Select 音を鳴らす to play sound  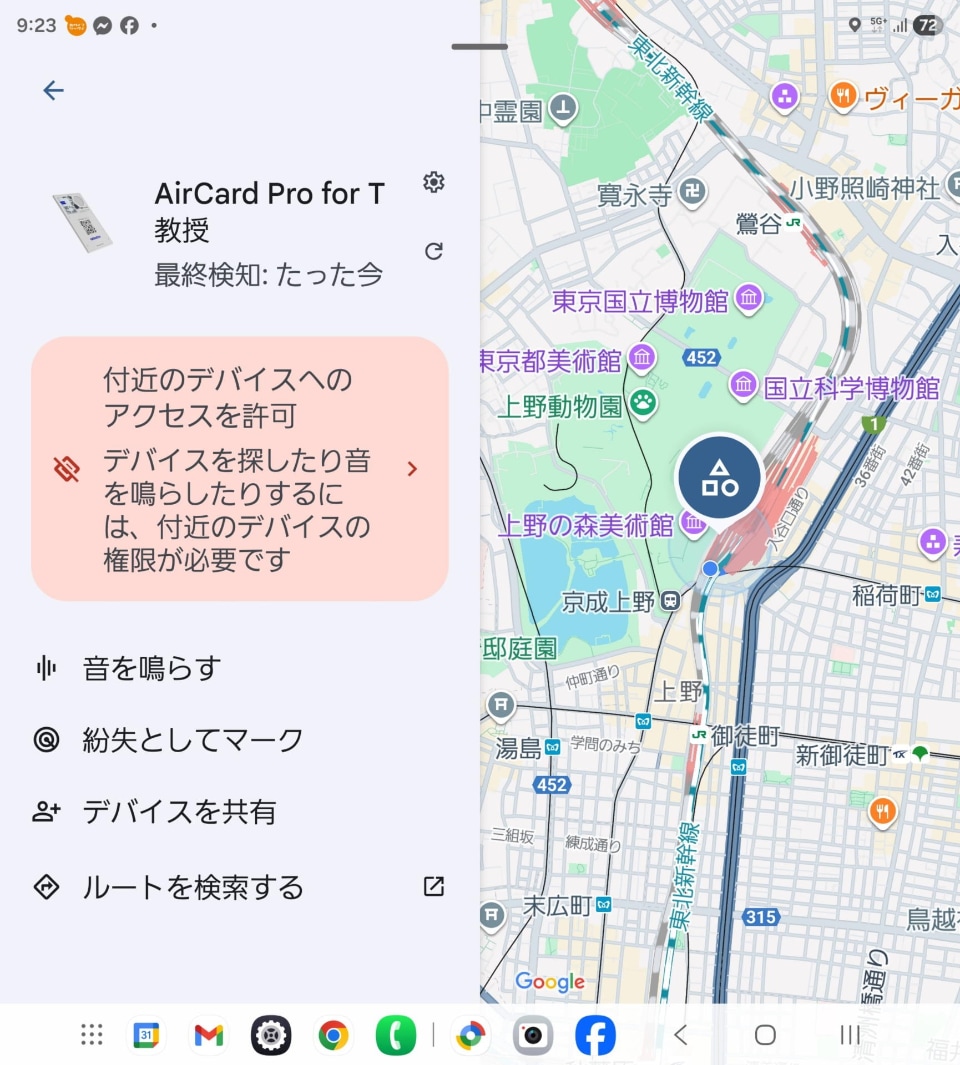point(152,668)
